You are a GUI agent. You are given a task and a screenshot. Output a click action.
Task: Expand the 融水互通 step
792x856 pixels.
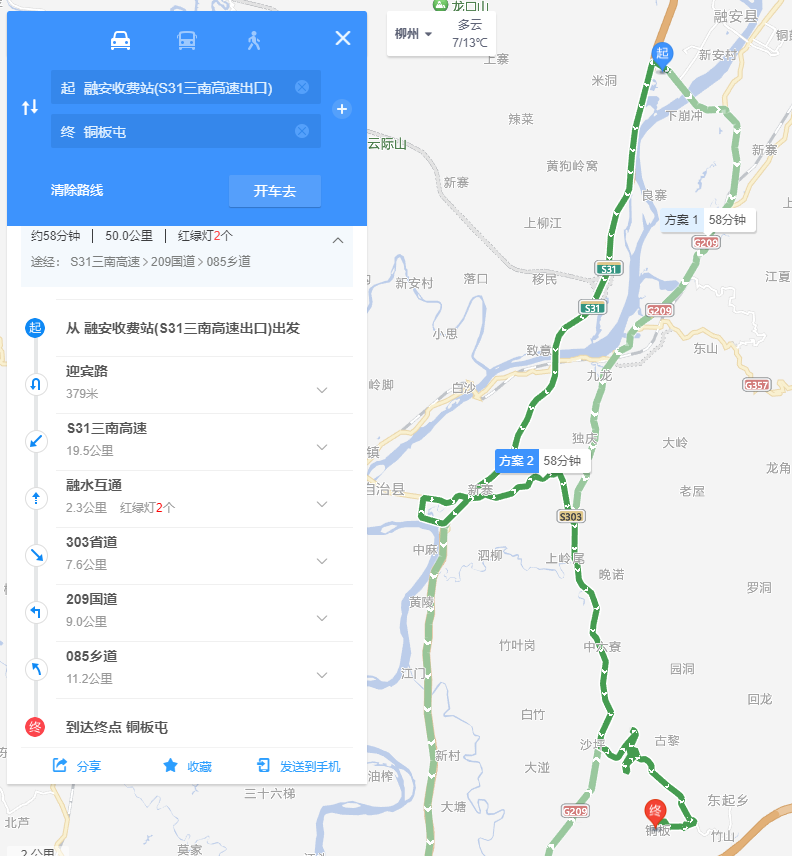(322, 504)
